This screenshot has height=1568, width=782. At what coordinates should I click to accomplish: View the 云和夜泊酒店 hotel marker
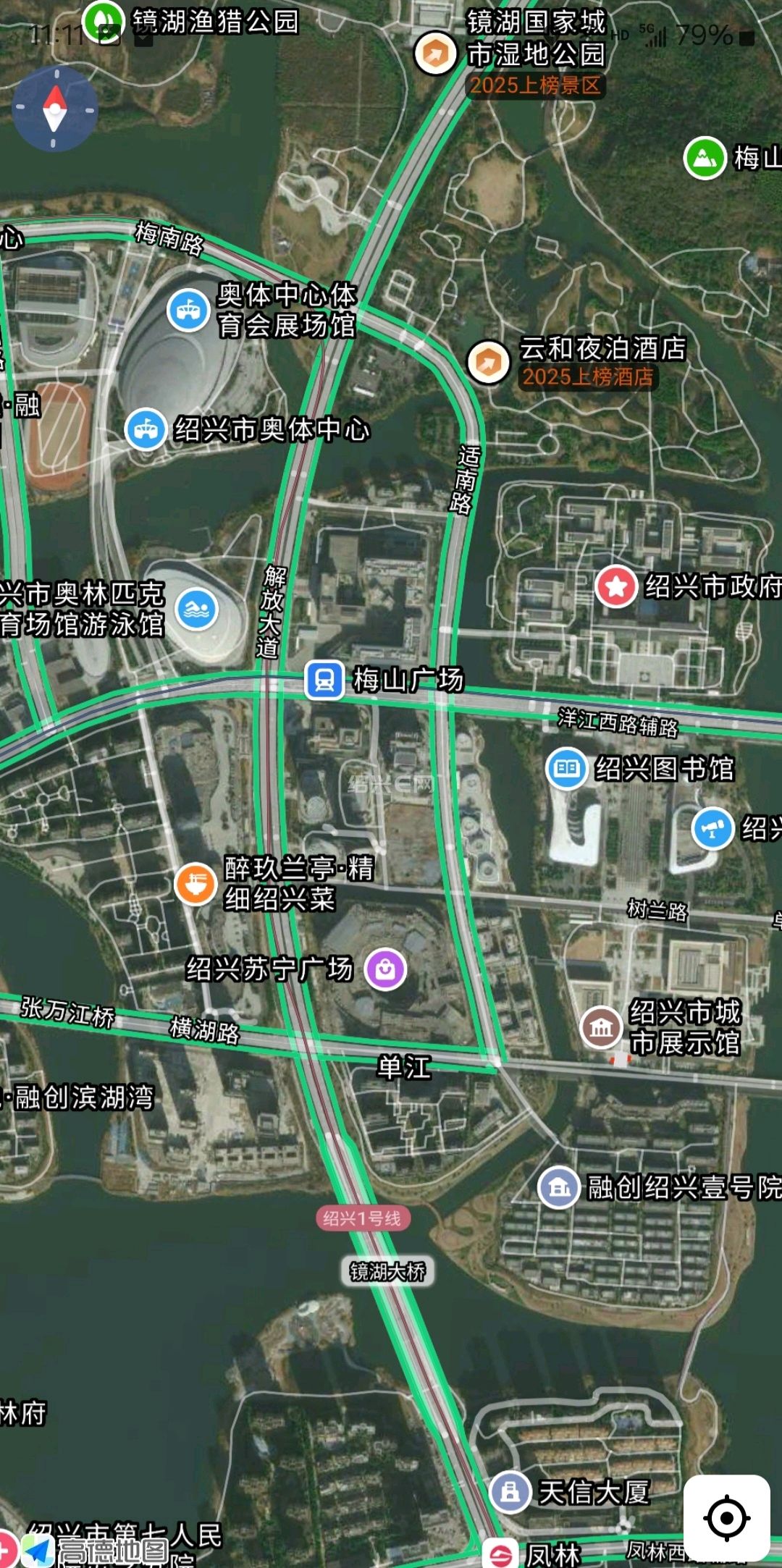coord(488,361)
